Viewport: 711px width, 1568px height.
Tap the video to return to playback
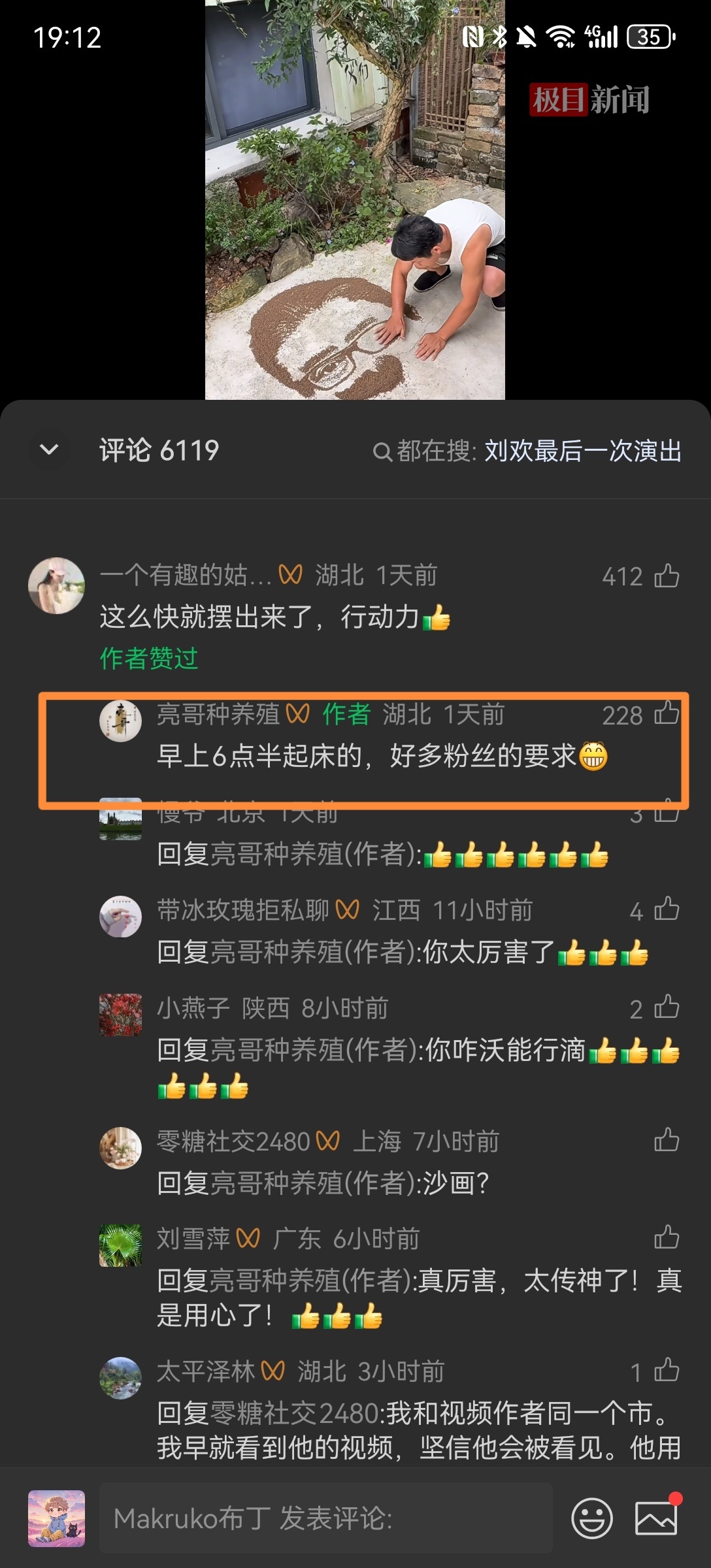pyautogui.click(x=355, y=200)
